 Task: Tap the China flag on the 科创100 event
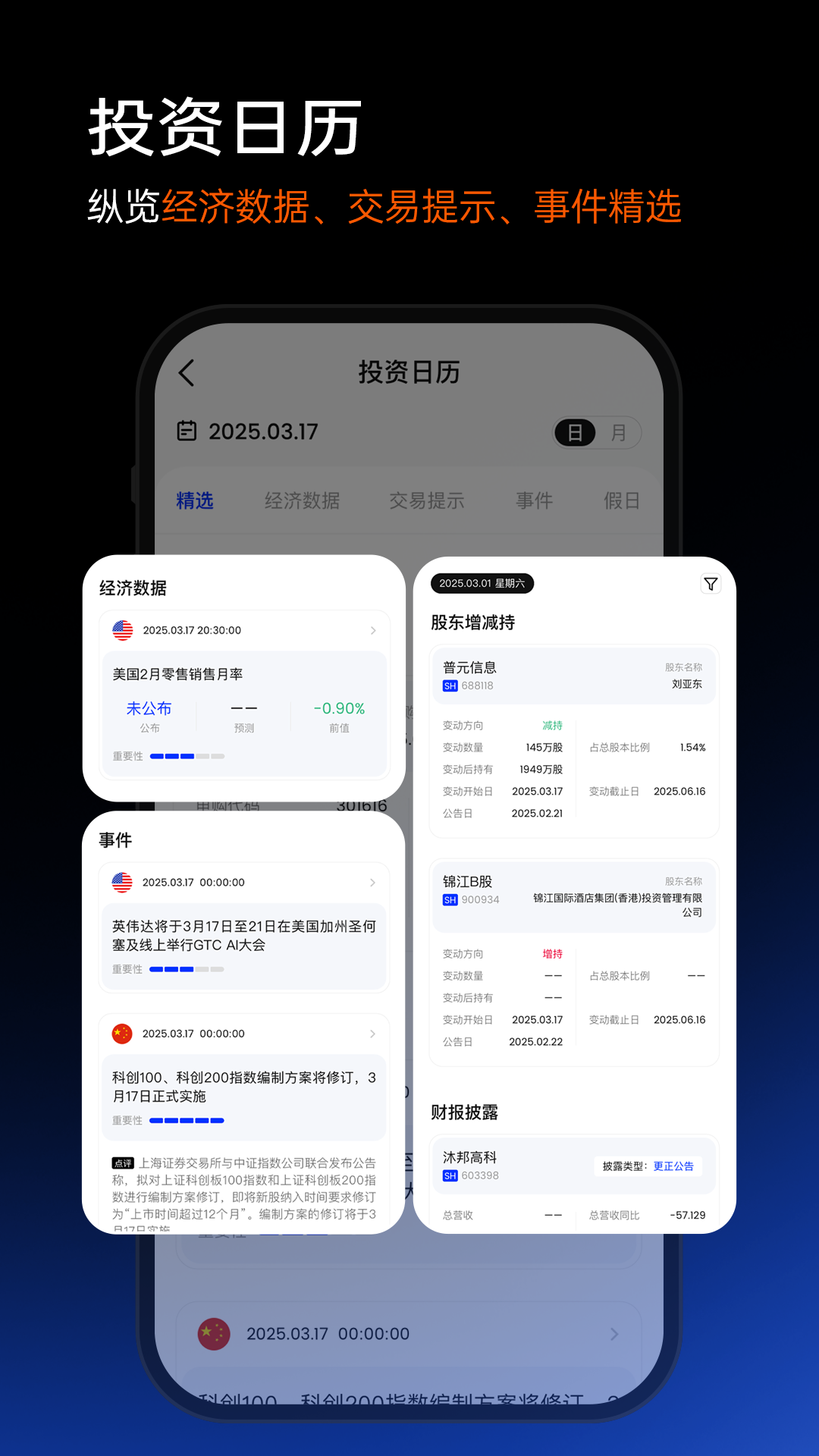[x=122, y=1033]
